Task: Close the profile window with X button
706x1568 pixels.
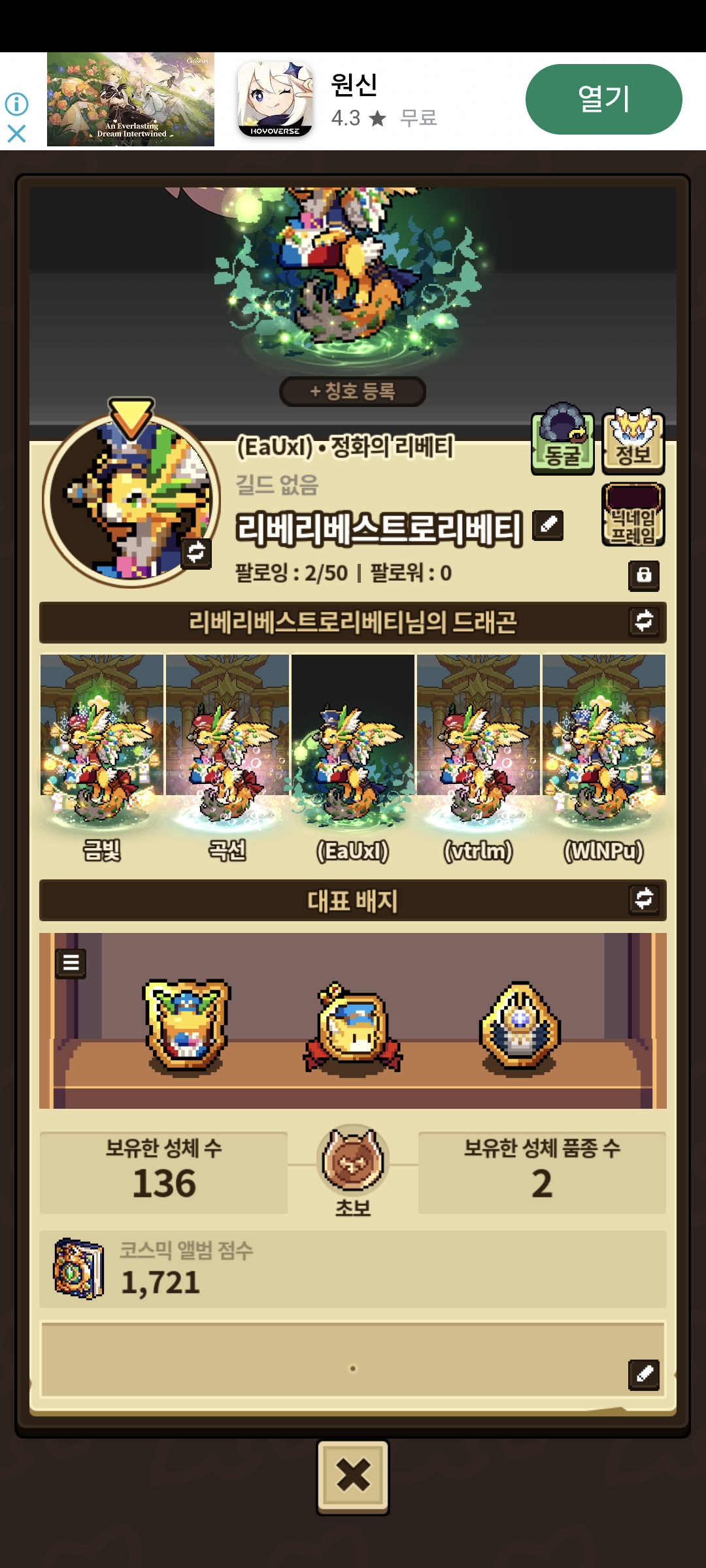Action: point(353,1477)
